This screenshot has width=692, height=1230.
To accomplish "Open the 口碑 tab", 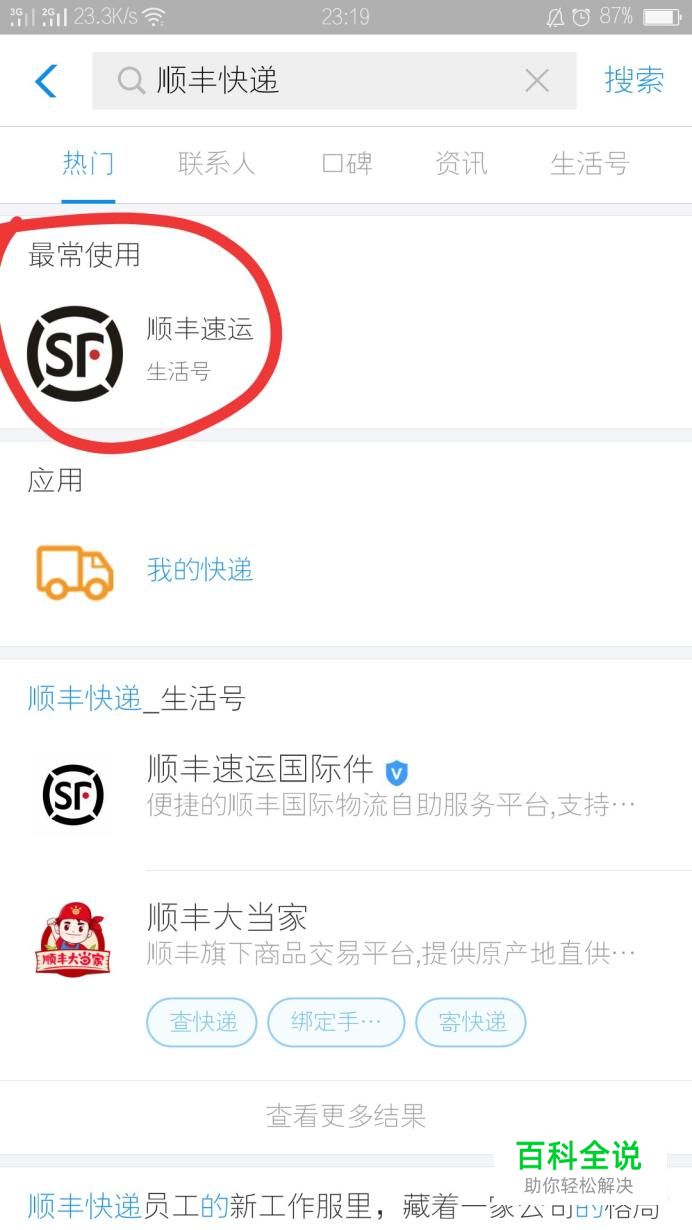I will point(347,164).
